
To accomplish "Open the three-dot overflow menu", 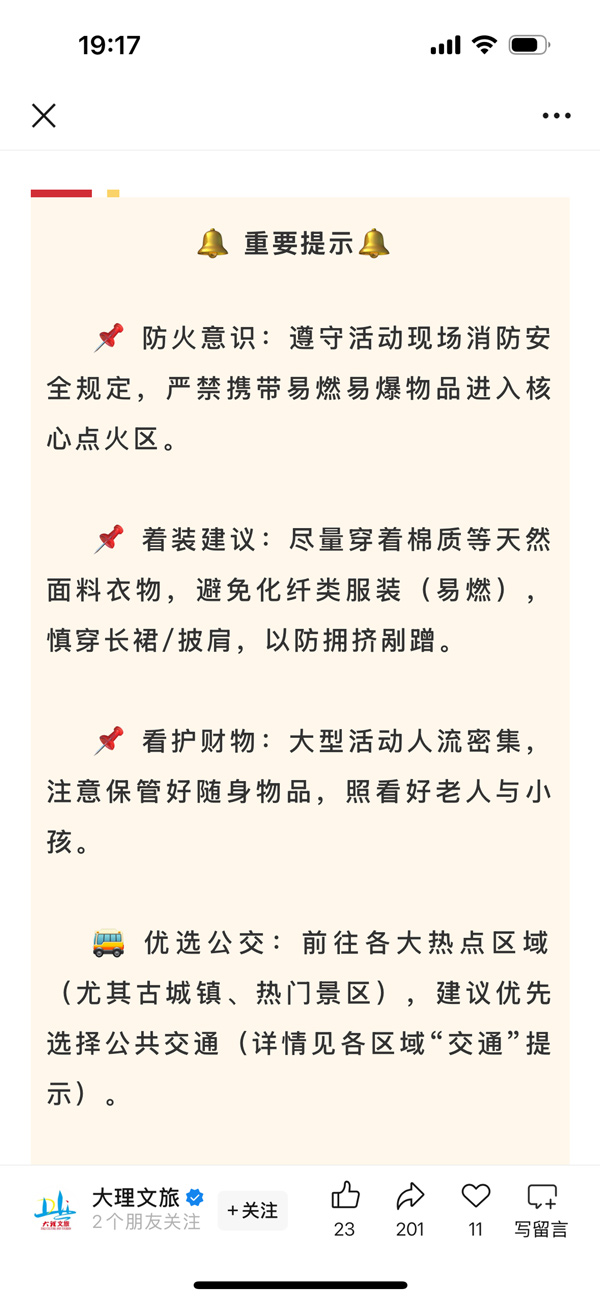I will 557,116.
